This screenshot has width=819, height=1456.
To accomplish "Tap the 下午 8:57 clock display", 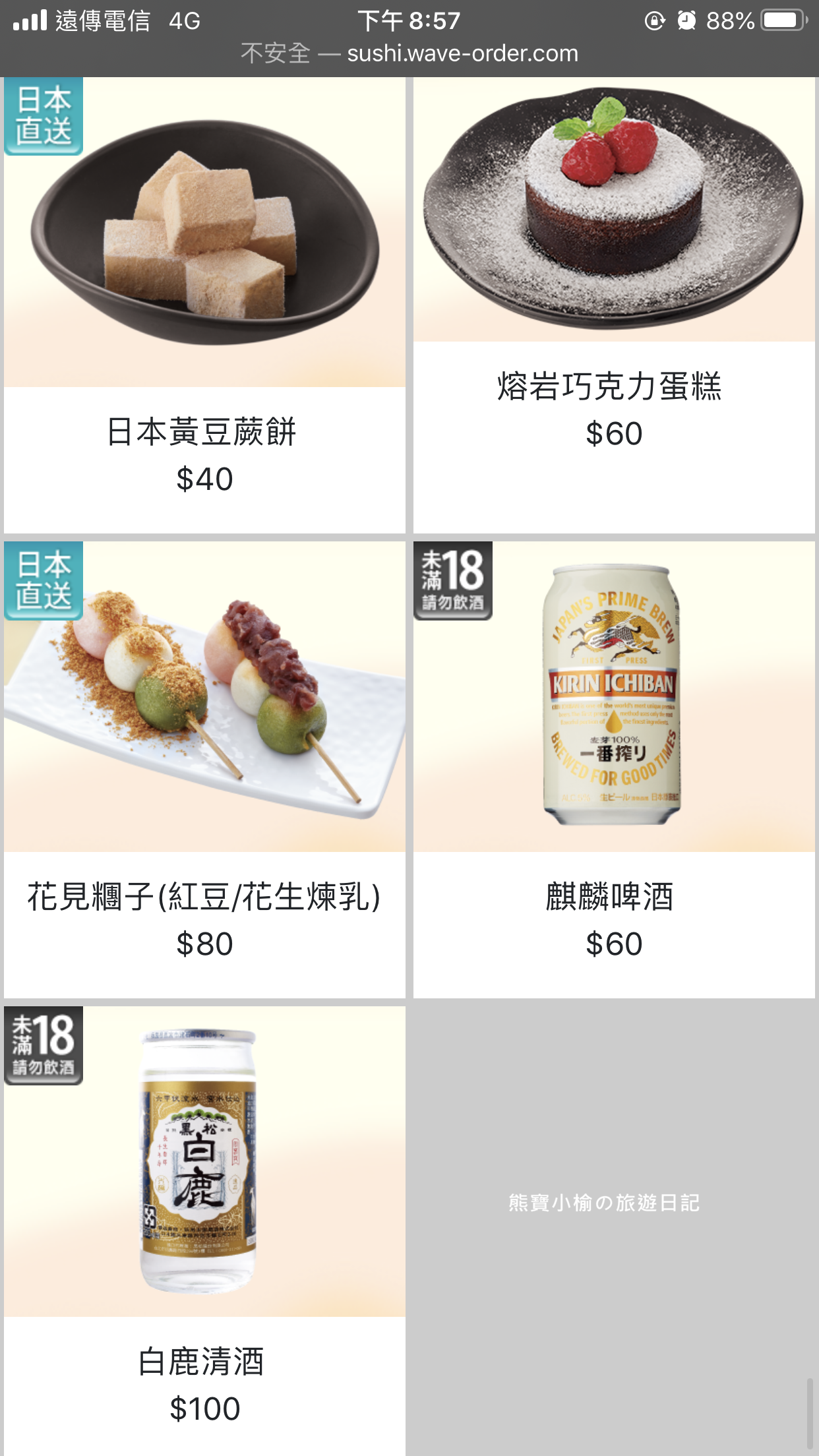I will (409, 21).
